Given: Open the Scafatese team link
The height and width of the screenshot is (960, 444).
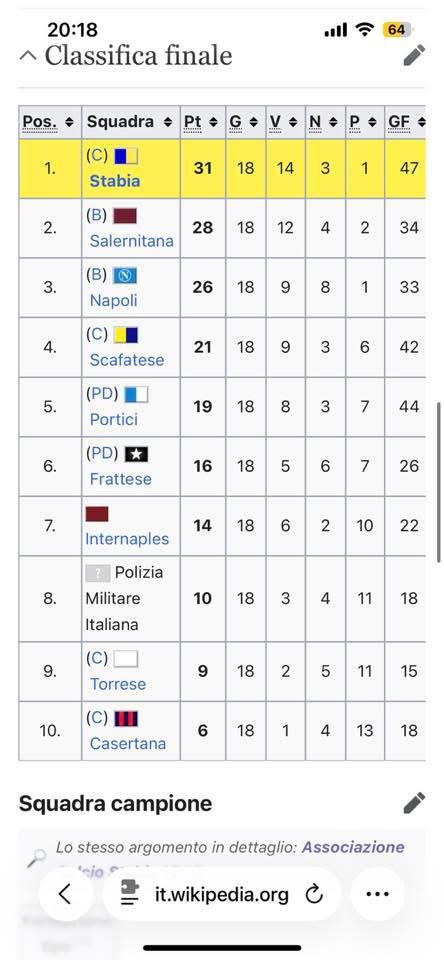Looking at the screenshot, I should (x=127, y=359).
